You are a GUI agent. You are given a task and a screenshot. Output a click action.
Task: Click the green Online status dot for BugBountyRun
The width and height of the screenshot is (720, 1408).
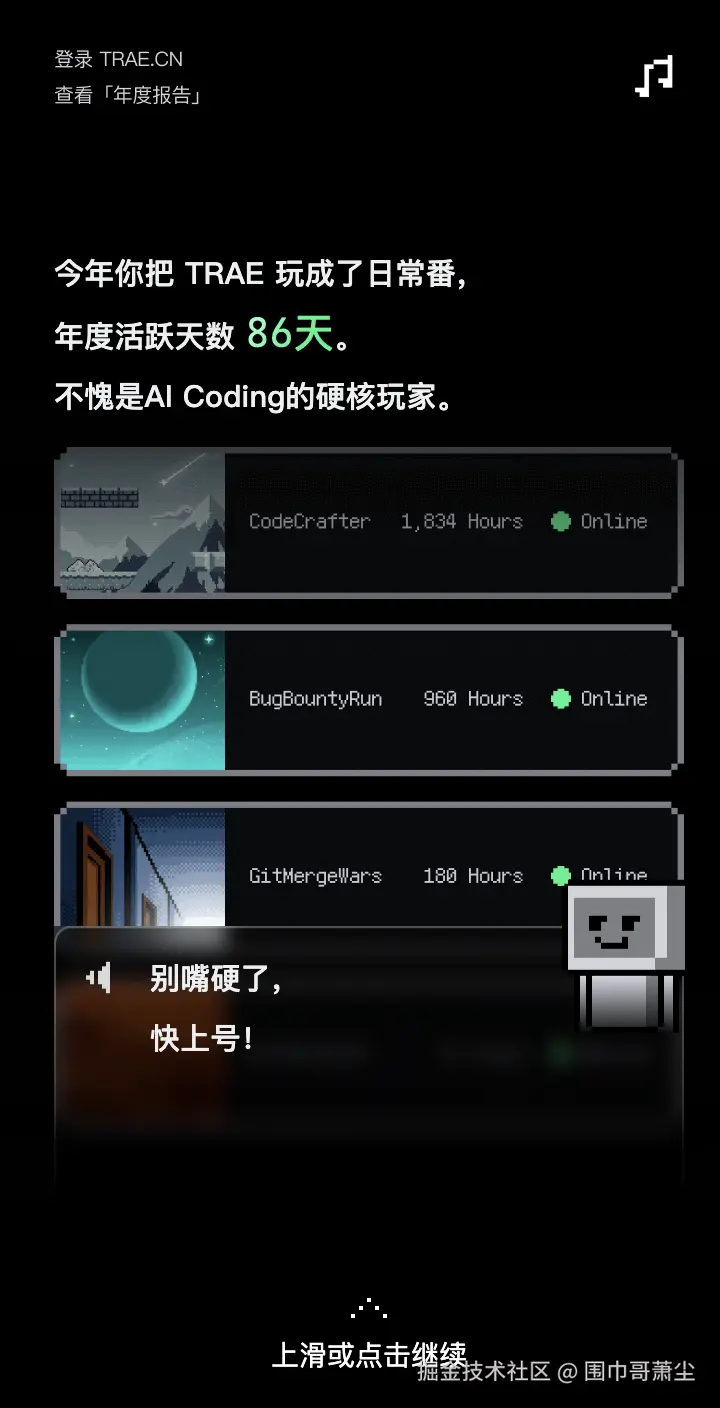point(561,699)
